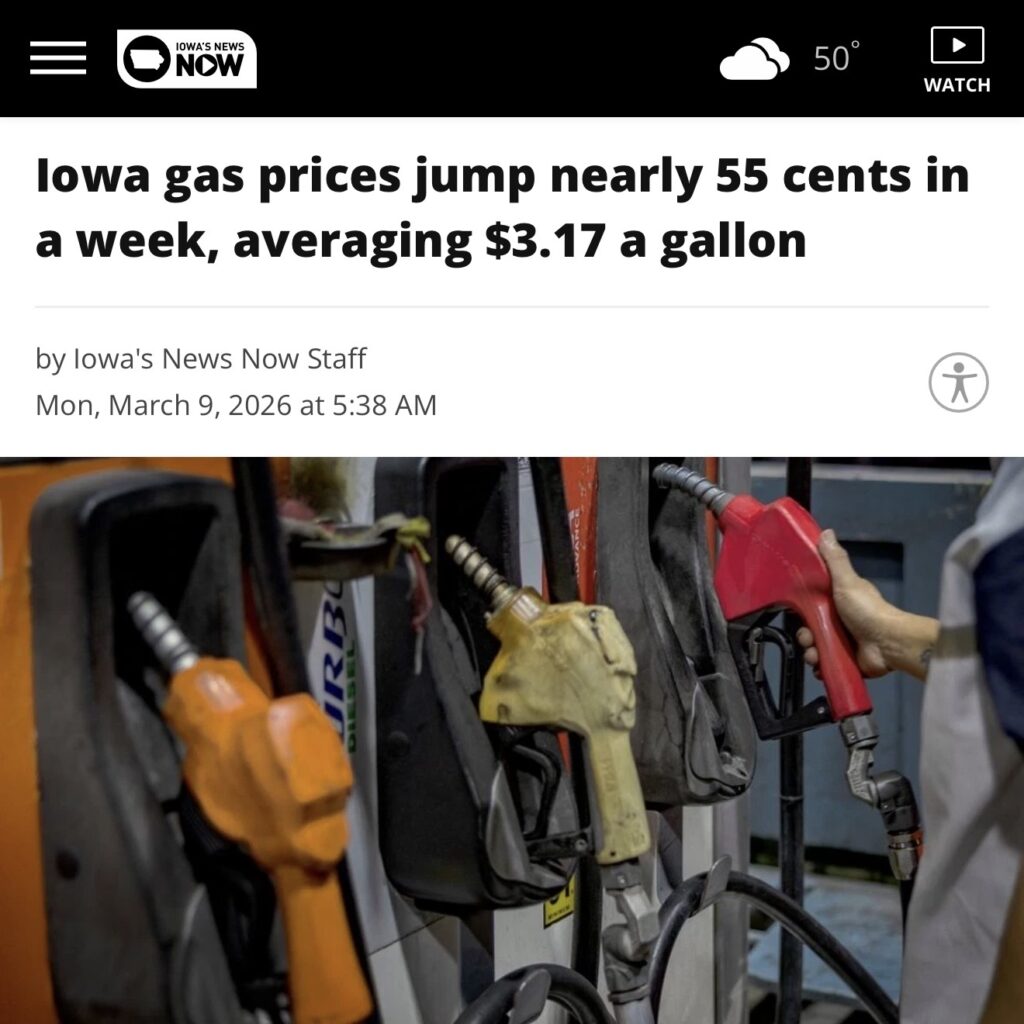The height and width of the screenshot is (1024, 1024).
Task: Go to Iowa's News Now homepage logo
Action: coord(187,59)
